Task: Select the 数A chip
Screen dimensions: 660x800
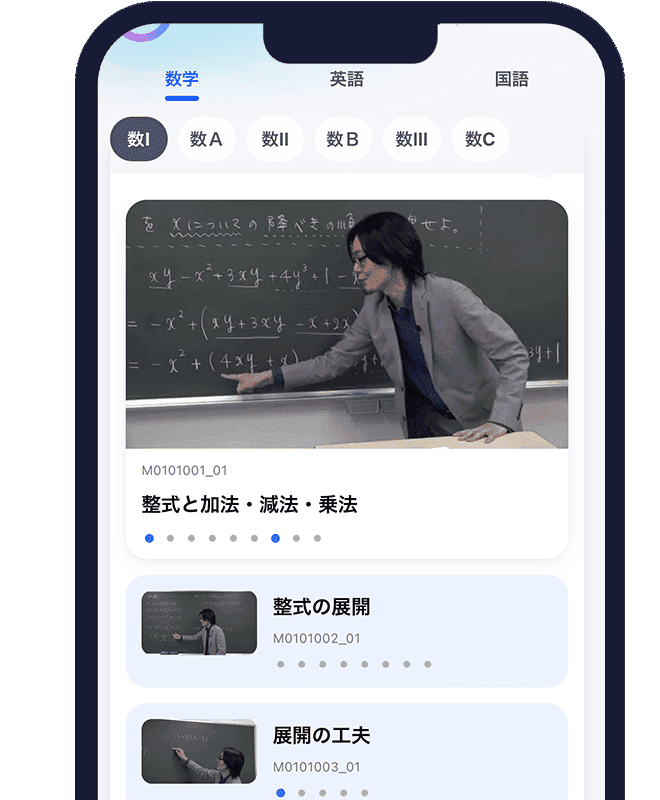Action: [206, 139]
